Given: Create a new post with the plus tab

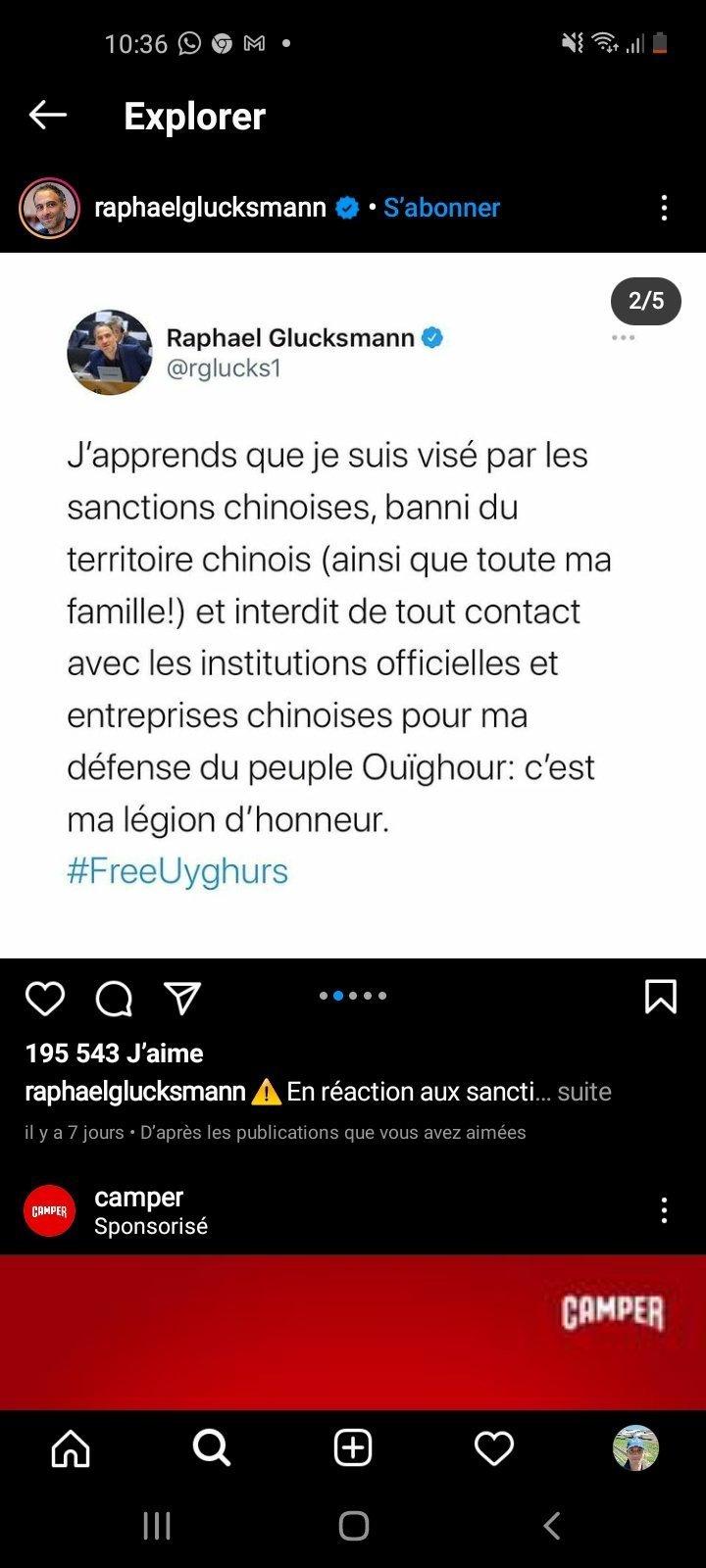Looking at the screenshot, I should [x=353, y=1447].
